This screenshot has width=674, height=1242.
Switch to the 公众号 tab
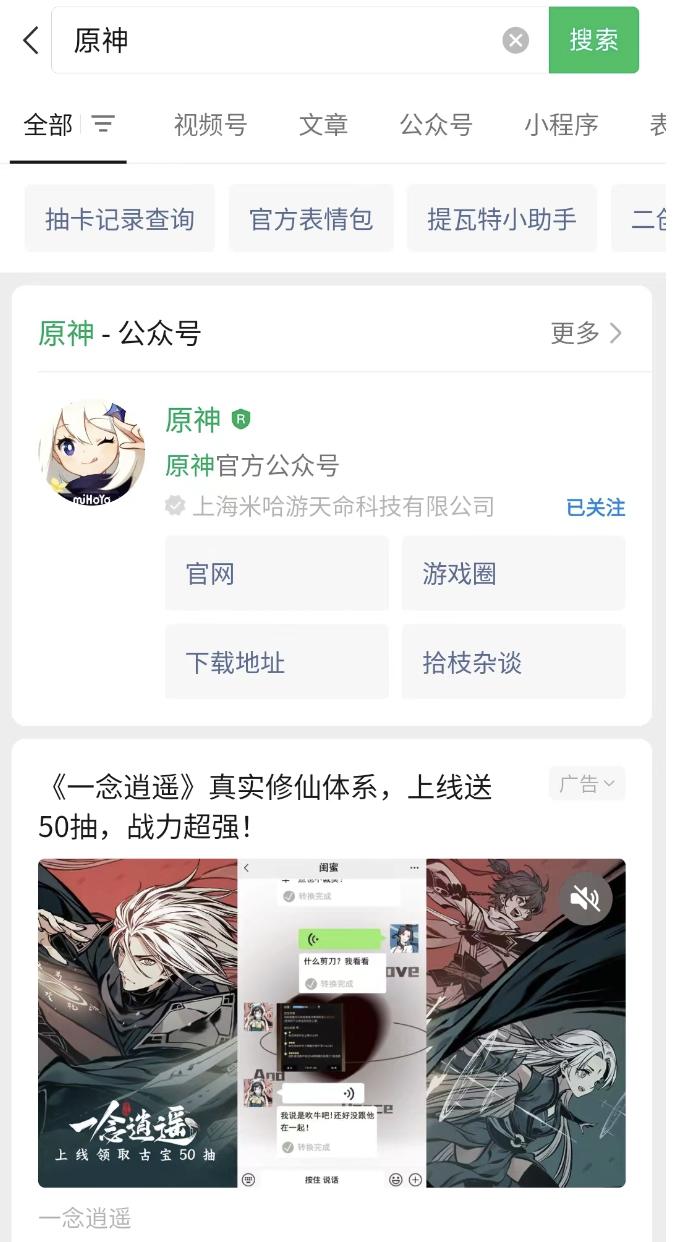(x=436, y=125)
